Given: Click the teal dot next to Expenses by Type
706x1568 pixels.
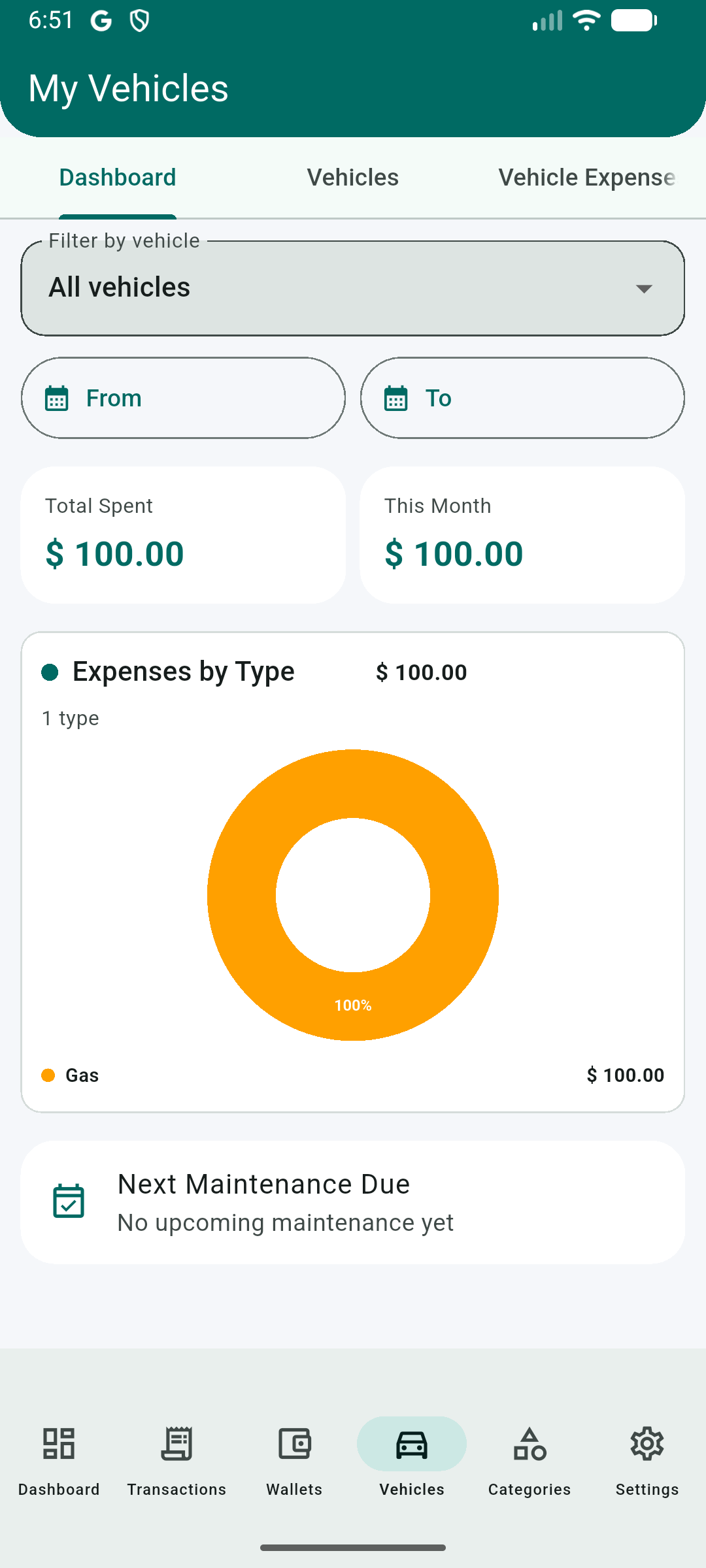Looking at the screenshot, I should click(x=50, y=670).
